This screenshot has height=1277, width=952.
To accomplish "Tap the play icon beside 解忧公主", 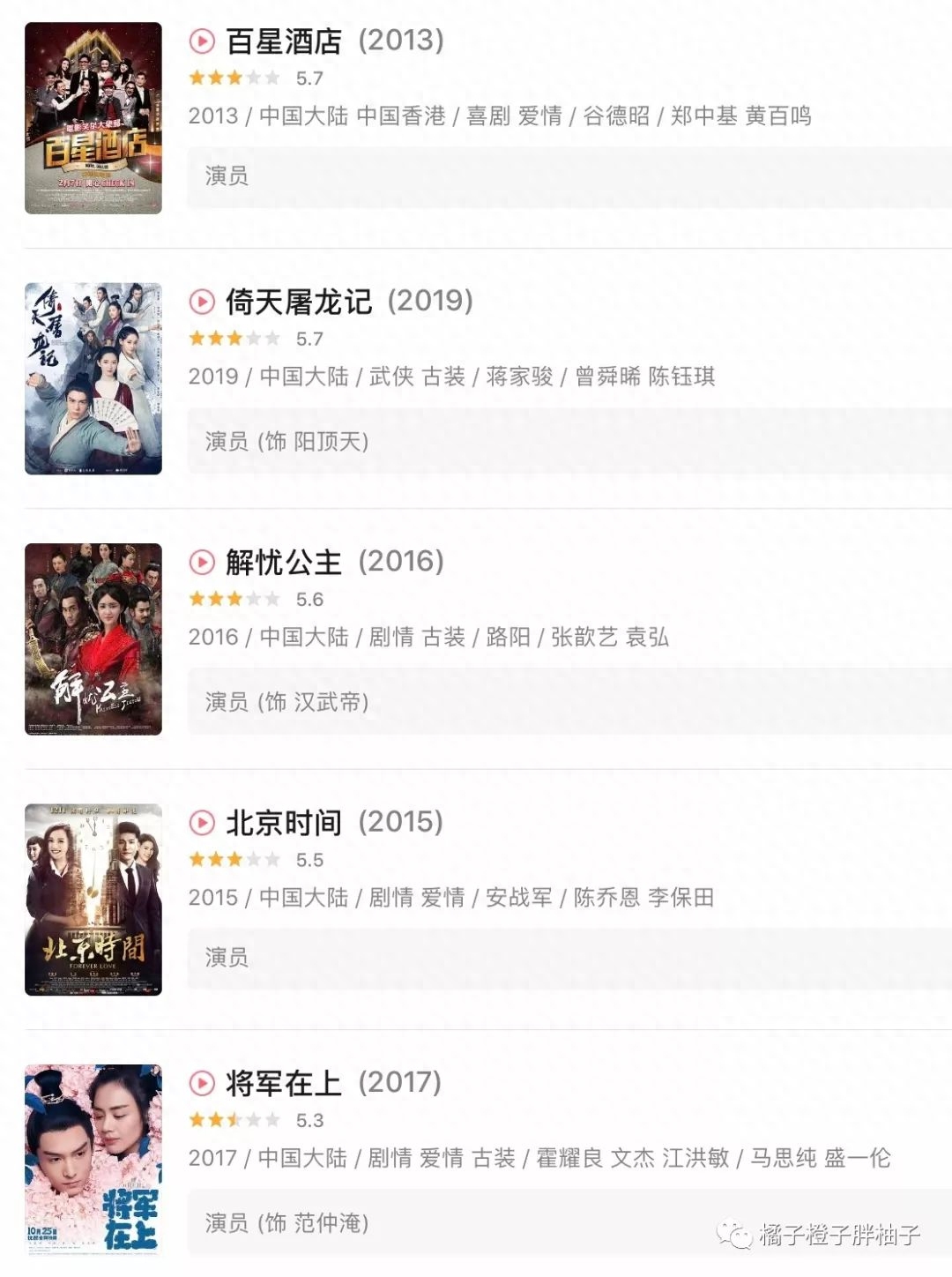I will tap(202, 562).
